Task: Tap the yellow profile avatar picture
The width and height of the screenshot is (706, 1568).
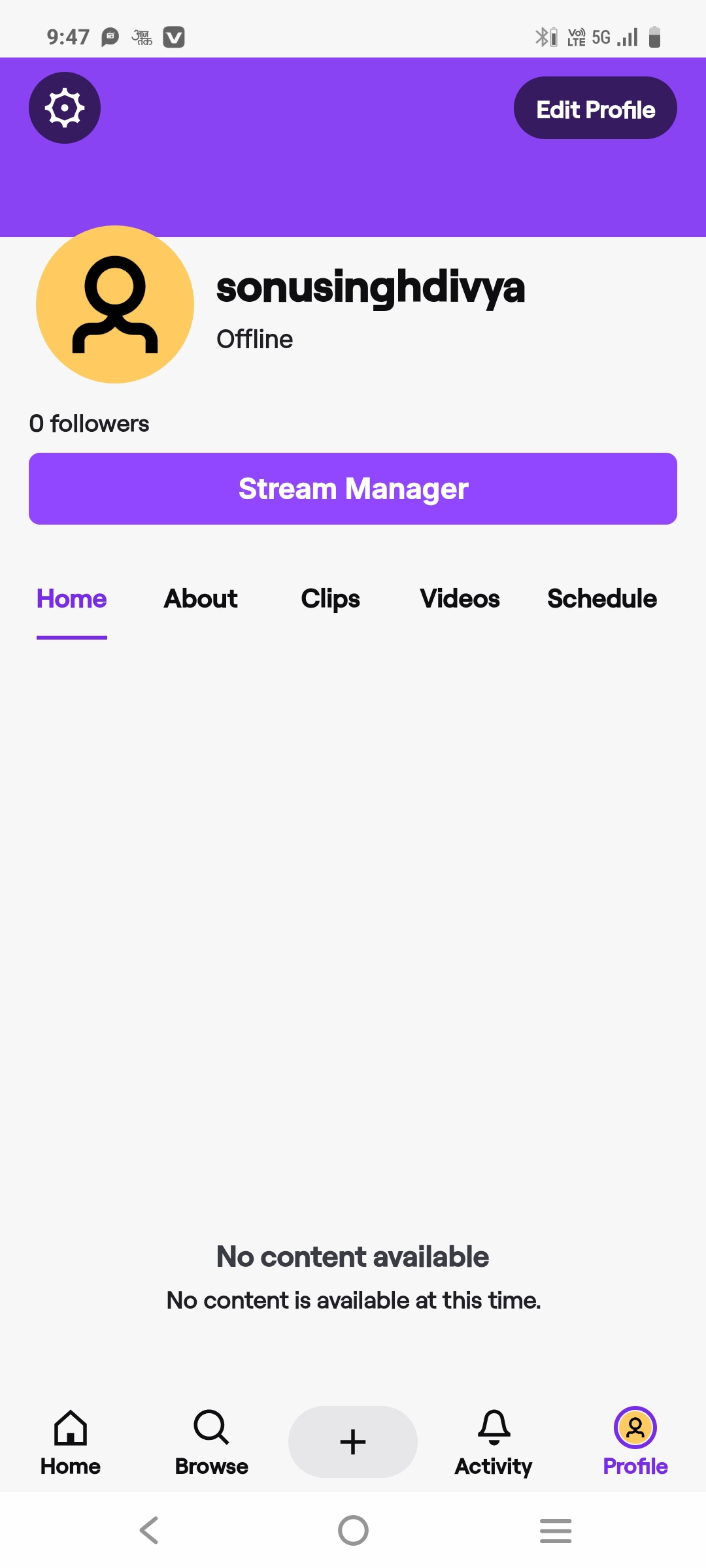Action: coord(115,304)
